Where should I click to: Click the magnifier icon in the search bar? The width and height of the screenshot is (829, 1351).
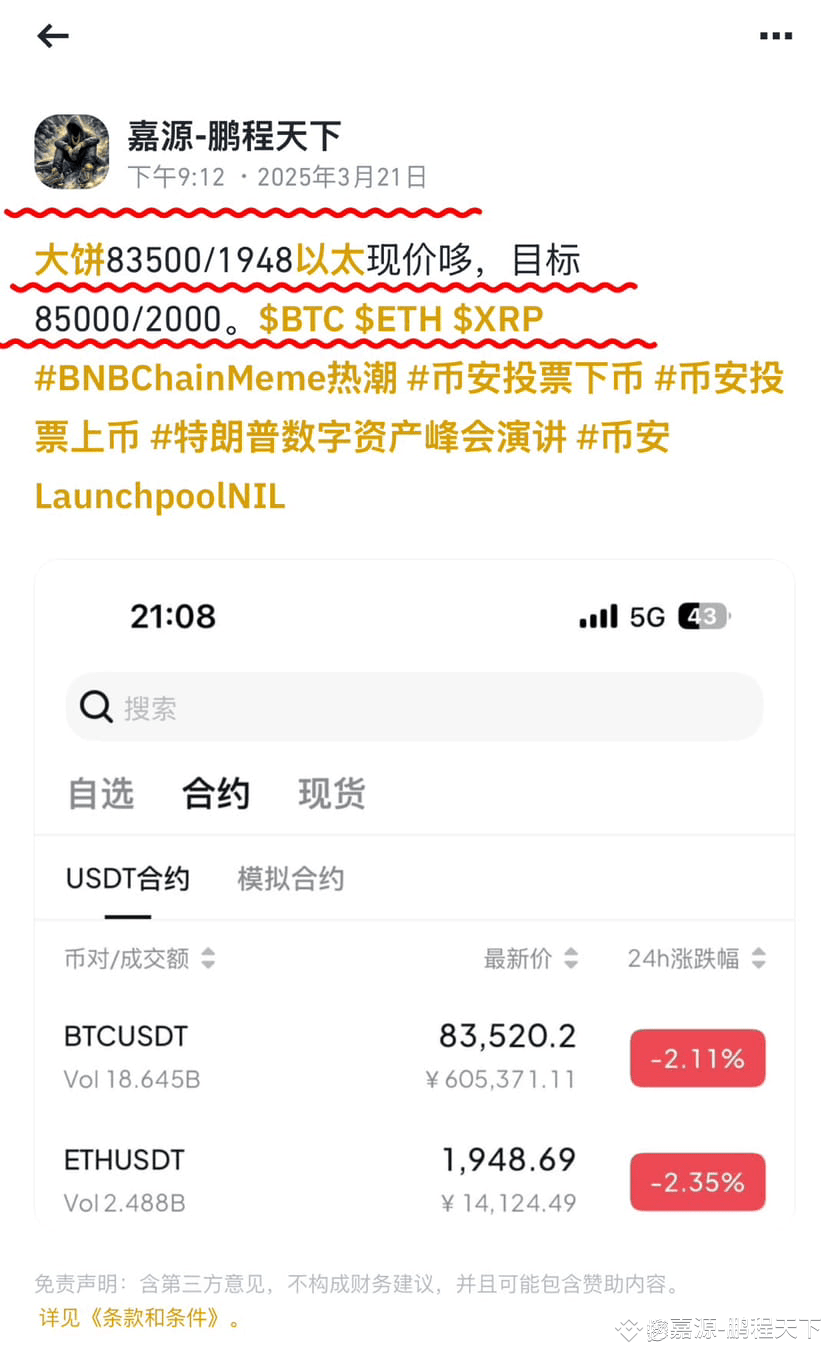coord(95,707)
